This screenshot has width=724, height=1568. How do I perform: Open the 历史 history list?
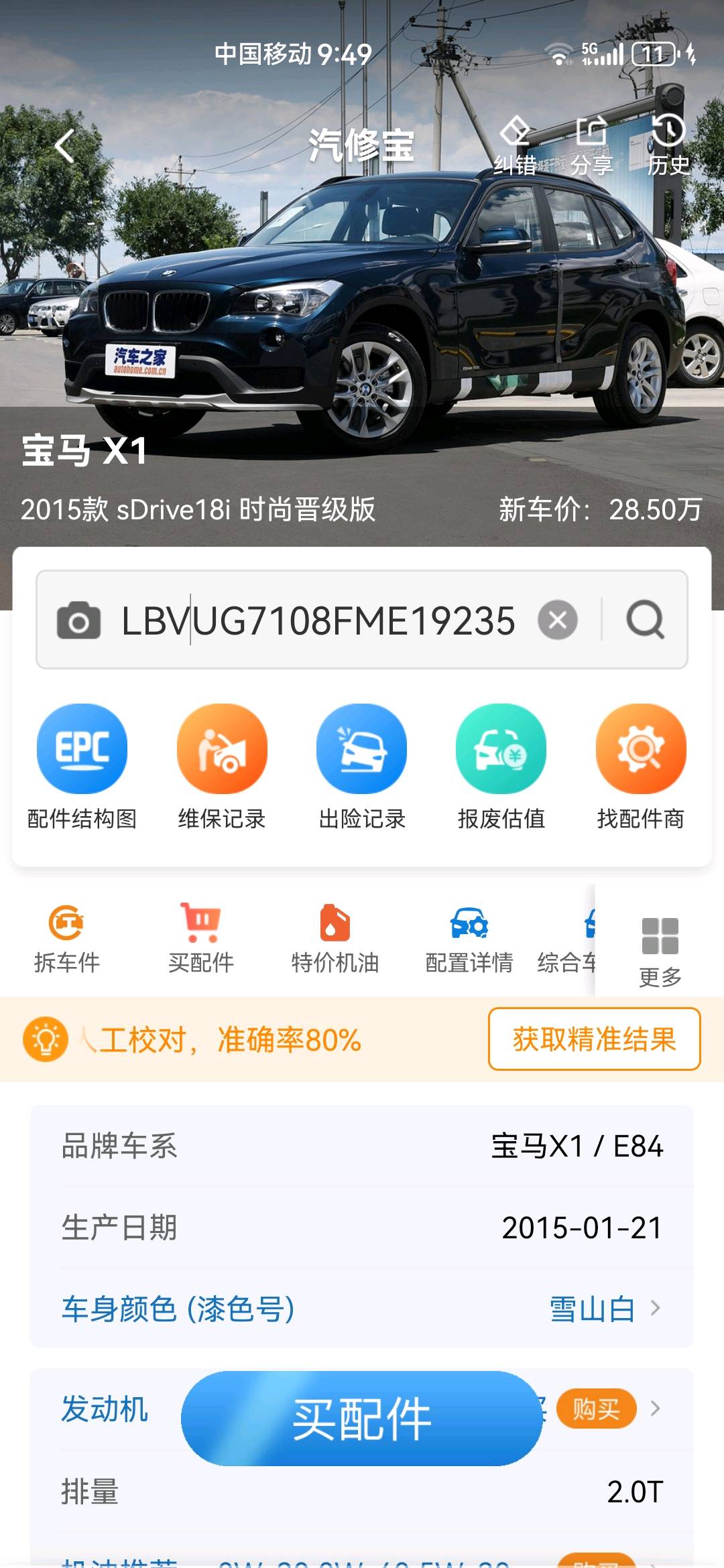pos(668,145)
